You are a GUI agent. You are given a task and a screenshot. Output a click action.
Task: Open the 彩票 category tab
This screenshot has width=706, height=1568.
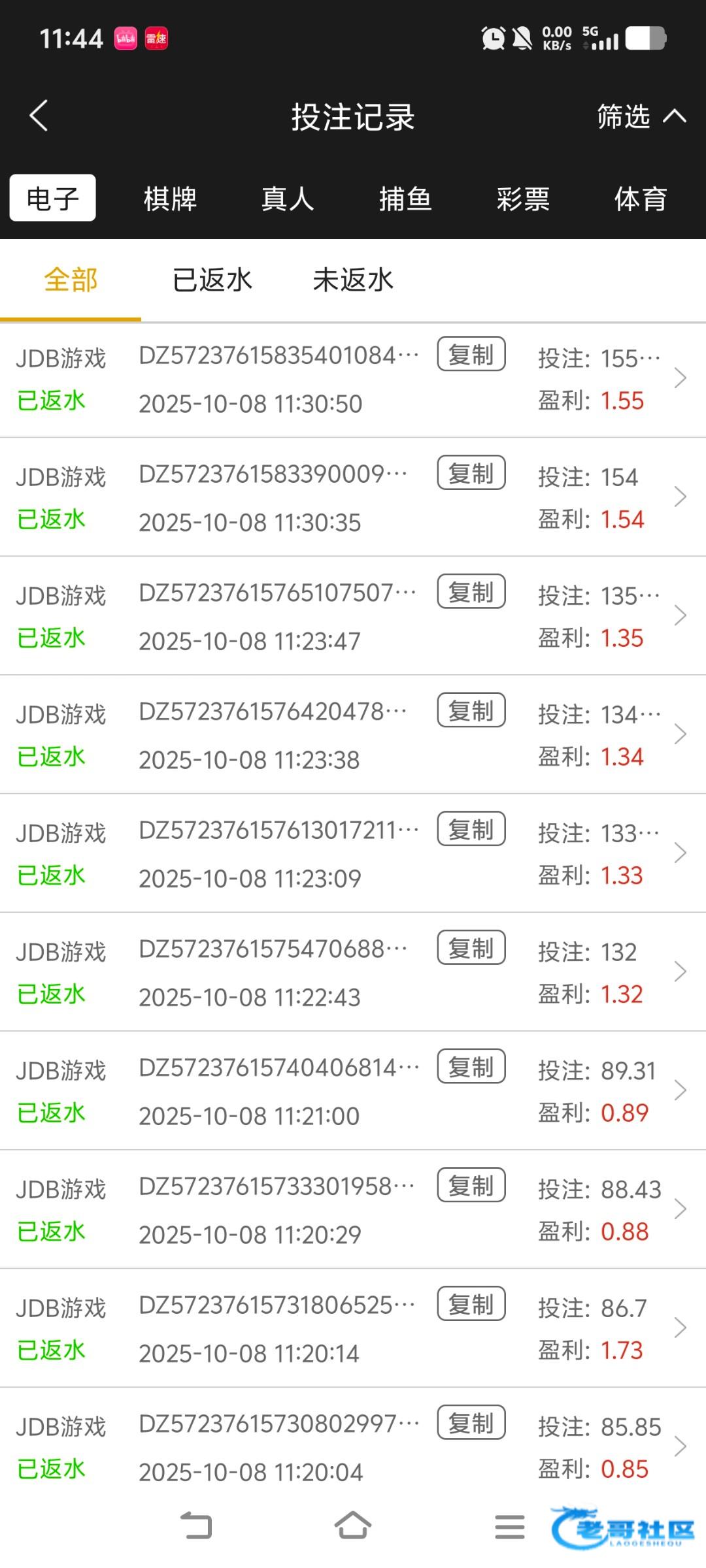coord(523,199)
